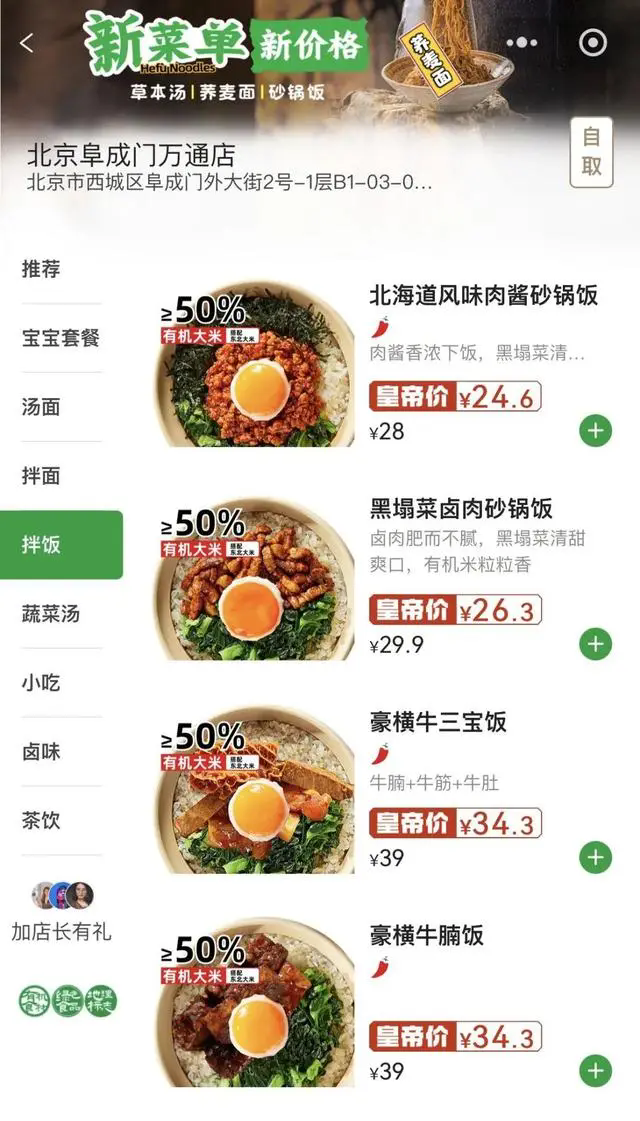Open the 北京阜成门万通店 store details
Image resolution: width=640 pixels, height=1121 pixels.
coord(130,156)
